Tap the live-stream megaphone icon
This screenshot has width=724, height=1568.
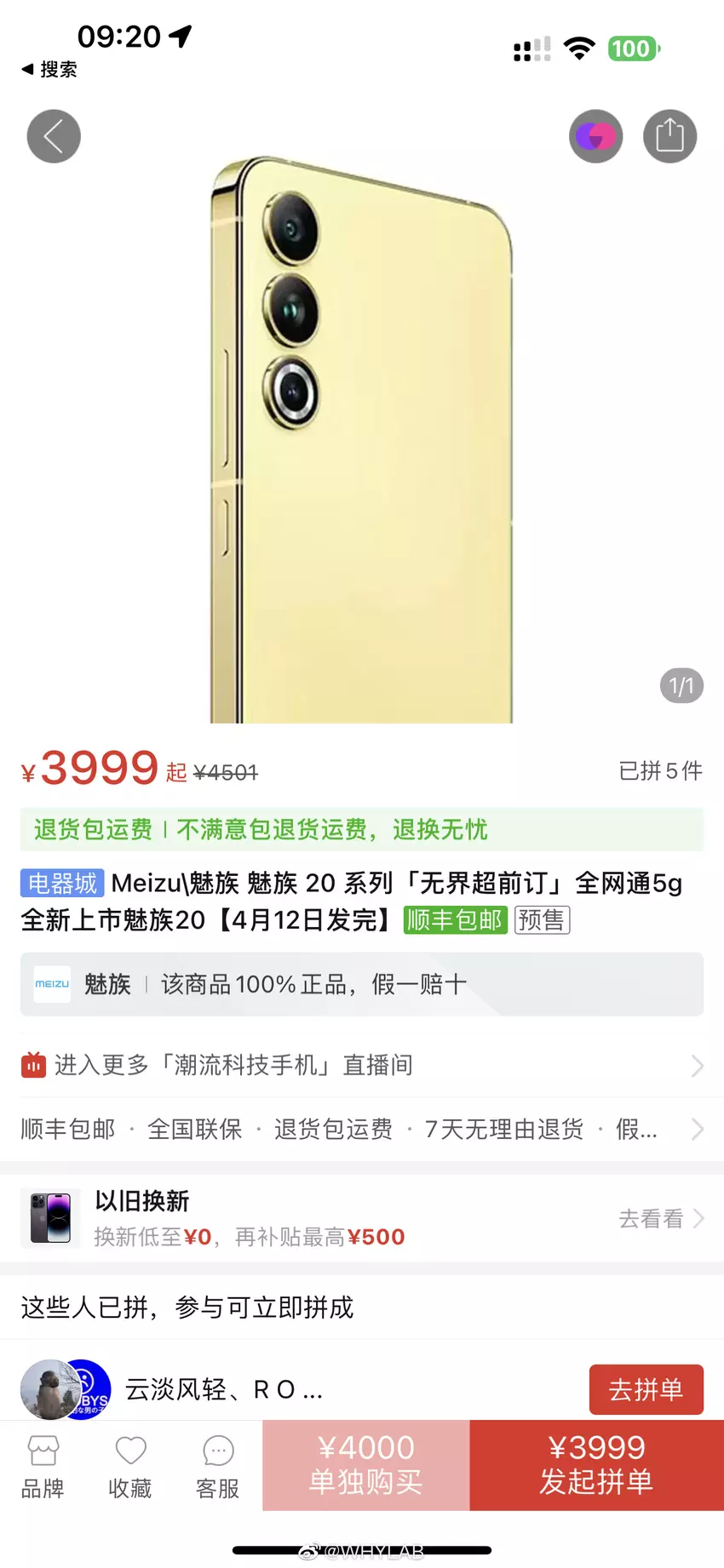[x=32, y=1065]
